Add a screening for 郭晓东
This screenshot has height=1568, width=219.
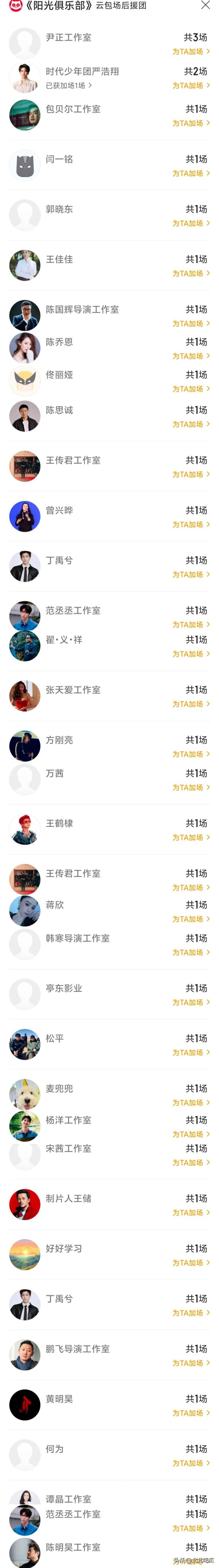point(190,223)
